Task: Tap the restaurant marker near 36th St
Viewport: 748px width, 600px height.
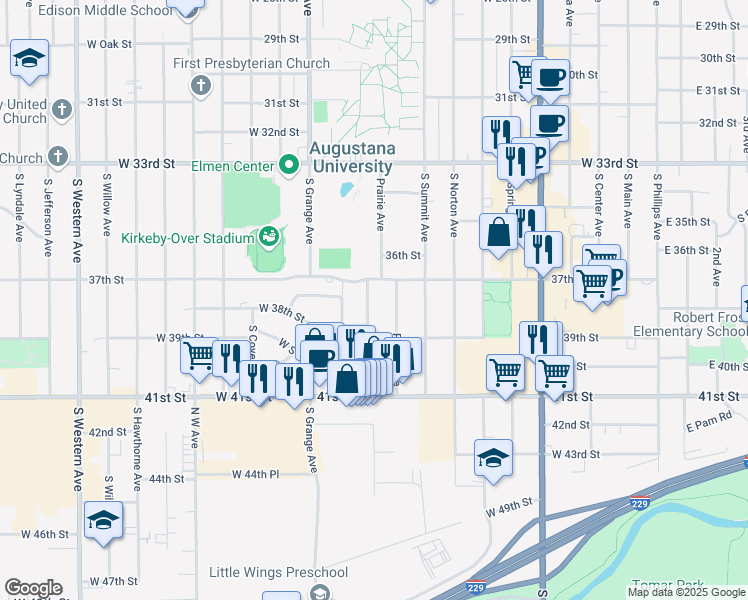Action: click(x=543, y=250)
